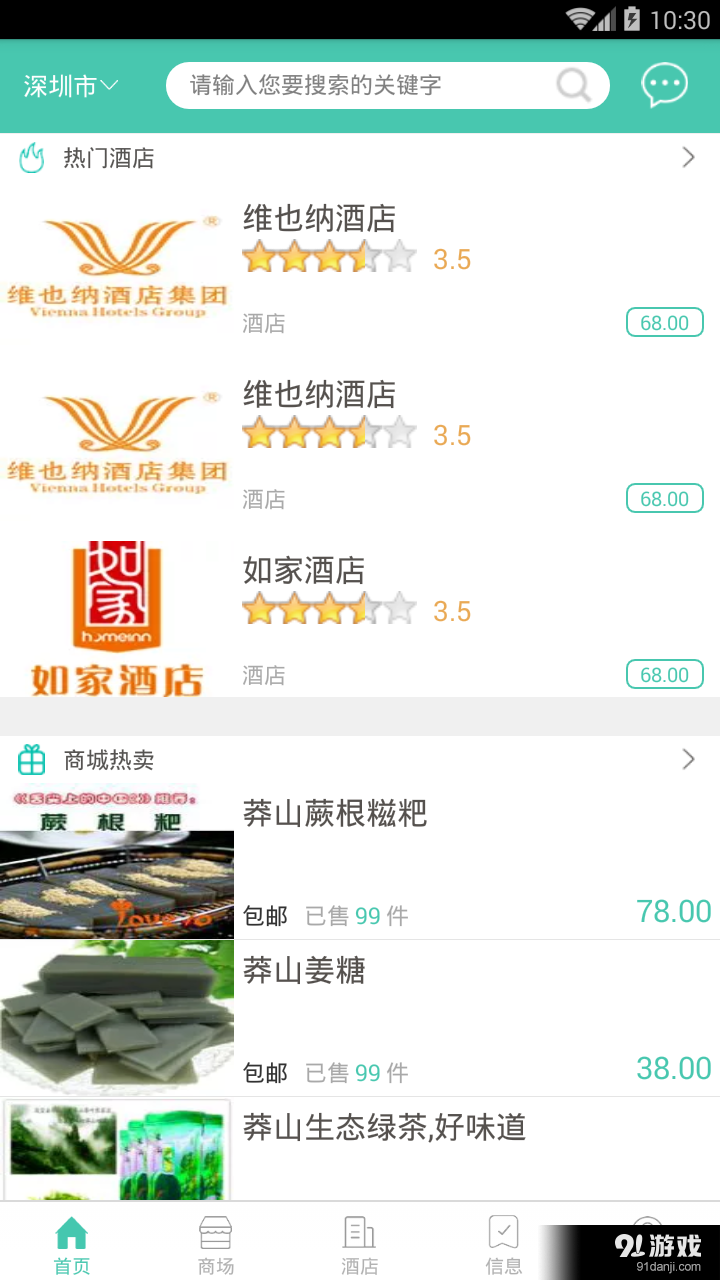Tap the flame icon beside 热门酒店
Screen dimensions: 720x1280
point(31,157)
